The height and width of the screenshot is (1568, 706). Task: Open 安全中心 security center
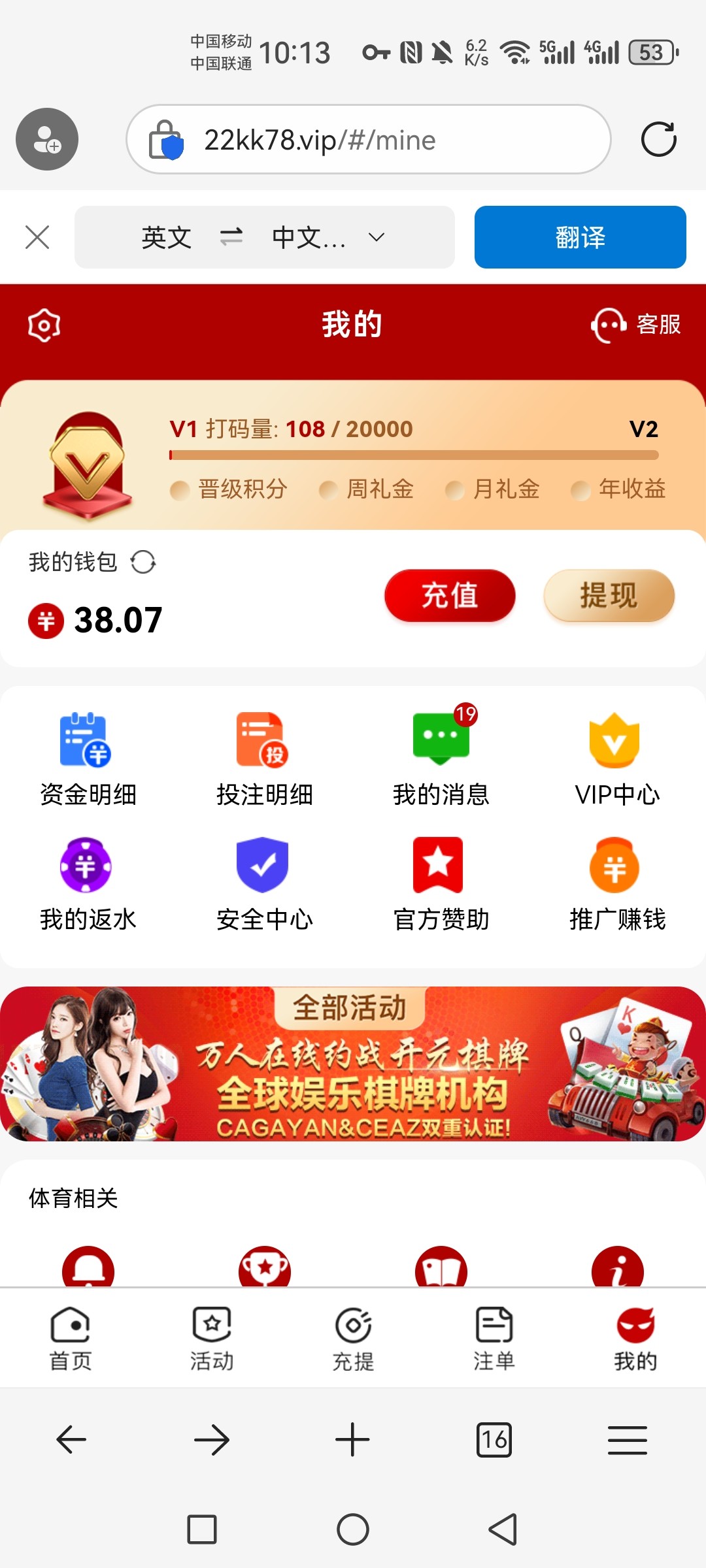tap(265, 885)
